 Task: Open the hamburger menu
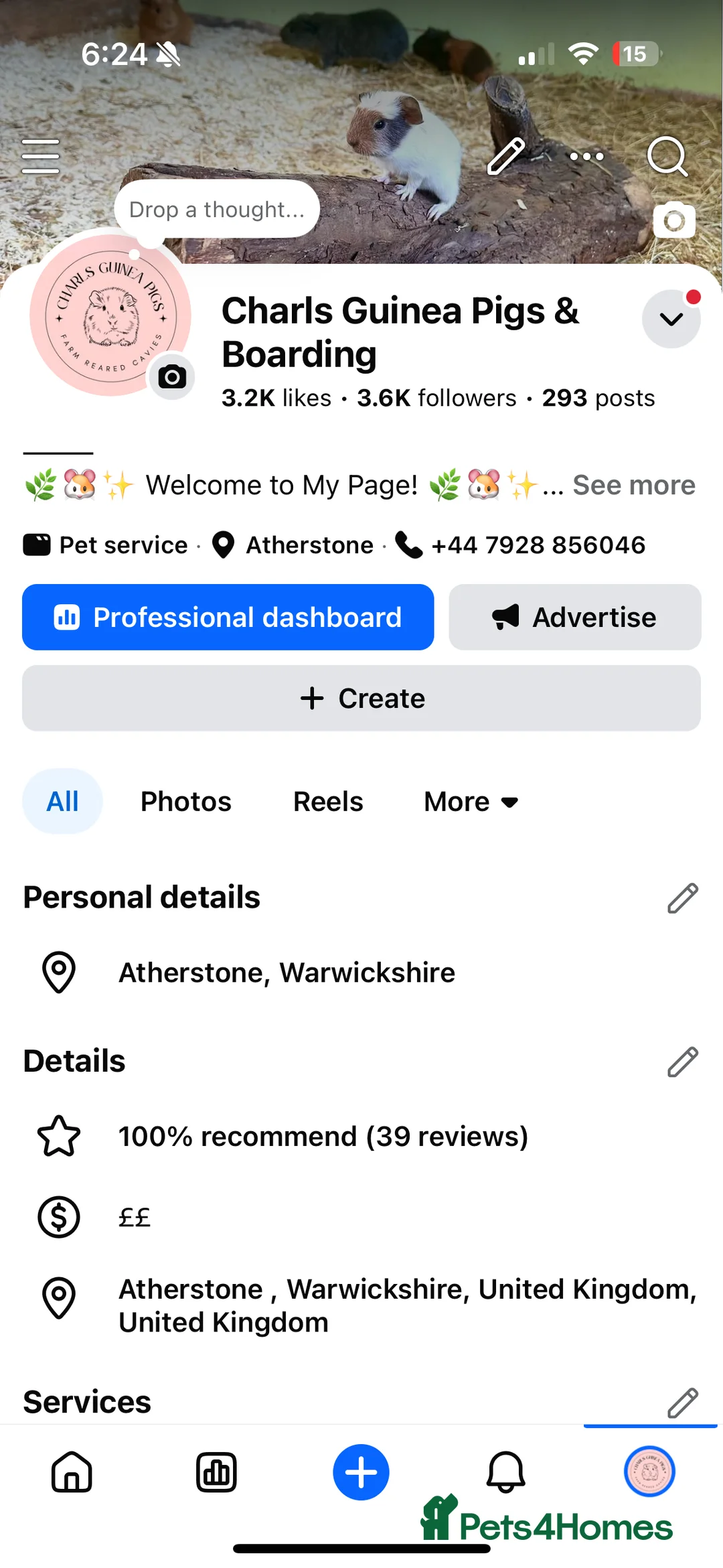point(41,156)
